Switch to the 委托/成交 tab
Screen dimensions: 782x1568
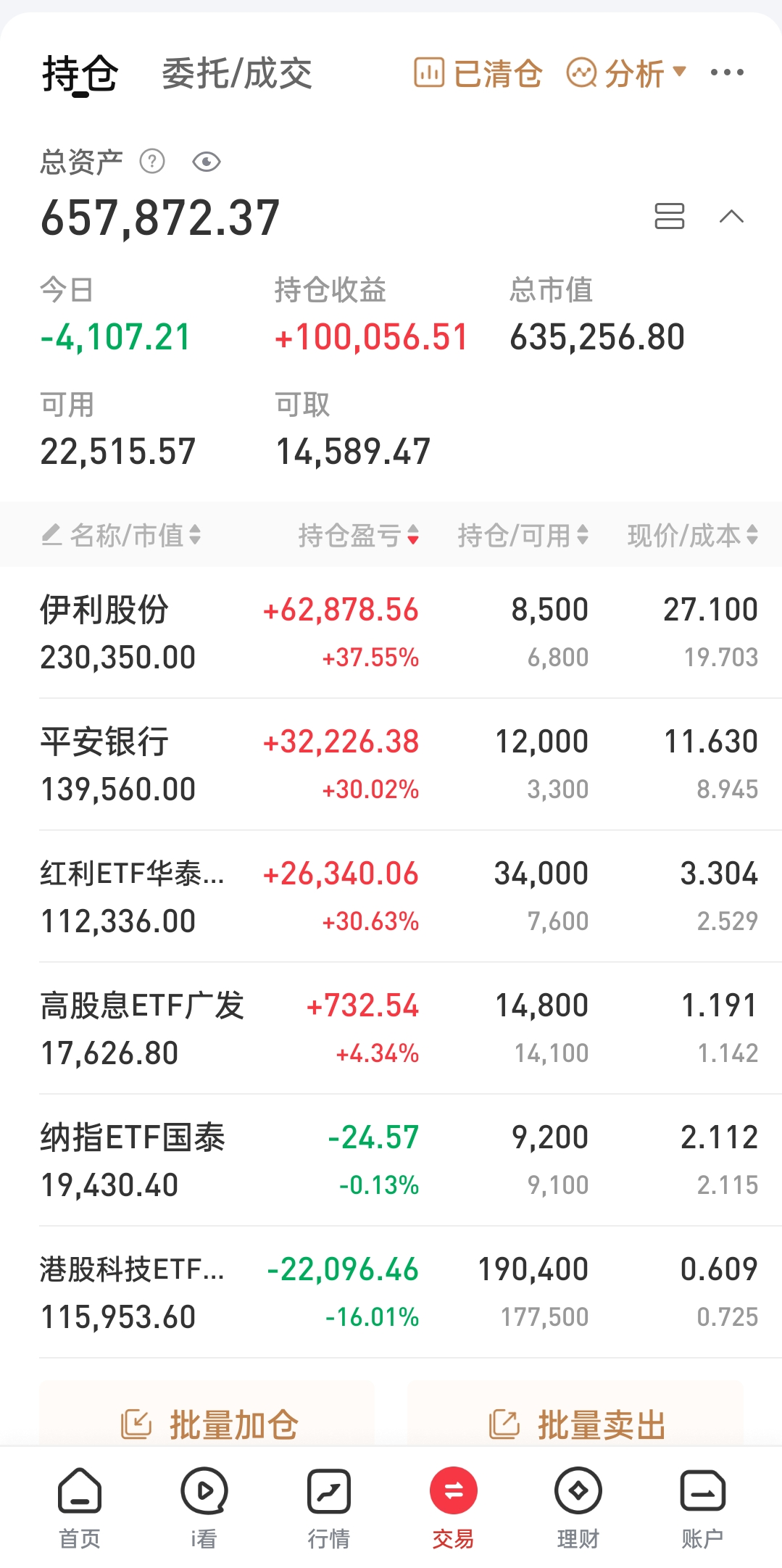pos(237,74)
